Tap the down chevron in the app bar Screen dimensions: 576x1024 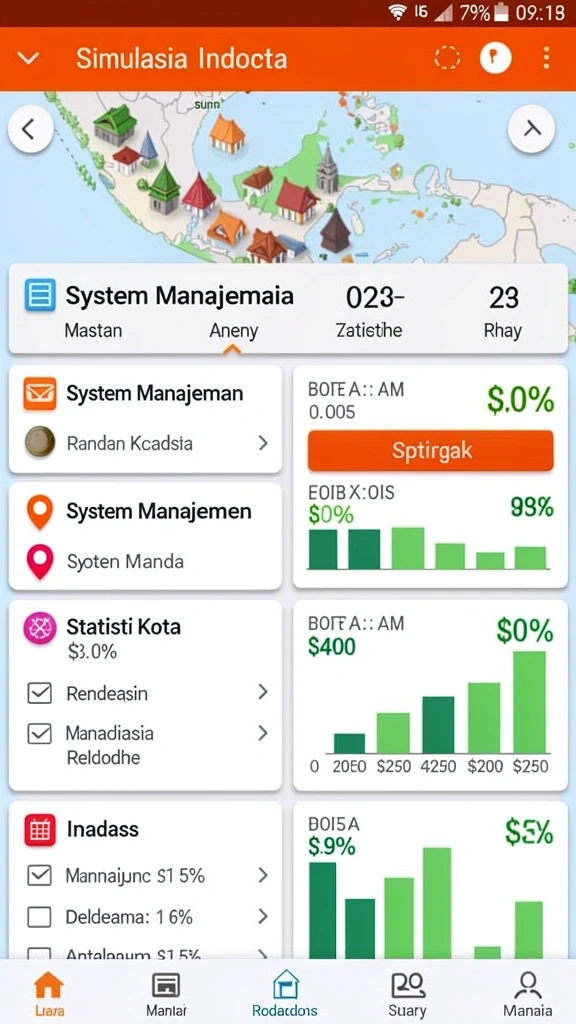(29, 58)
